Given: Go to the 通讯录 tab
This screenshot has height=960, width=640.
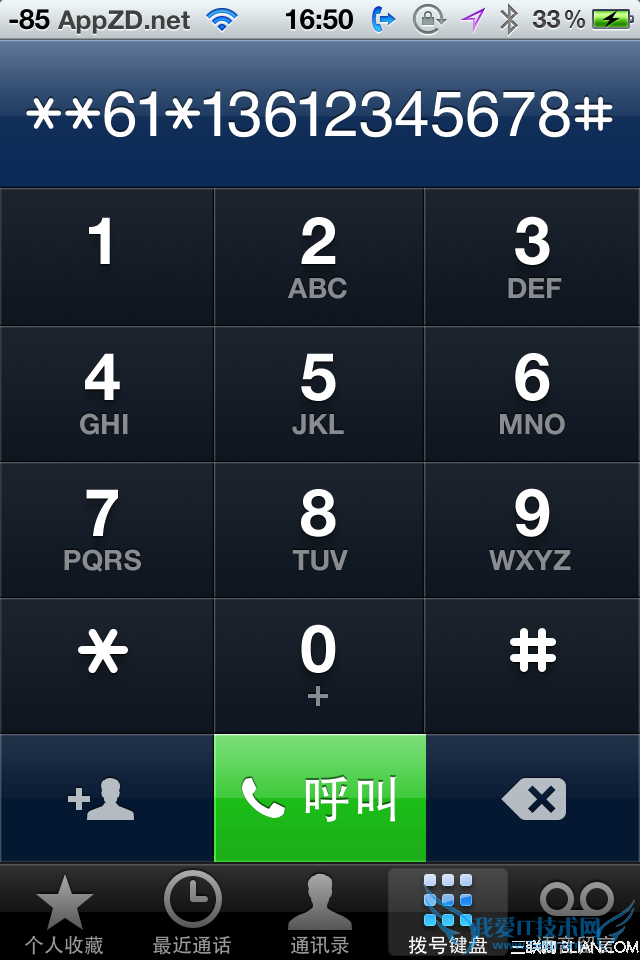Looking at the screenshot, I should tap(320, 912).
